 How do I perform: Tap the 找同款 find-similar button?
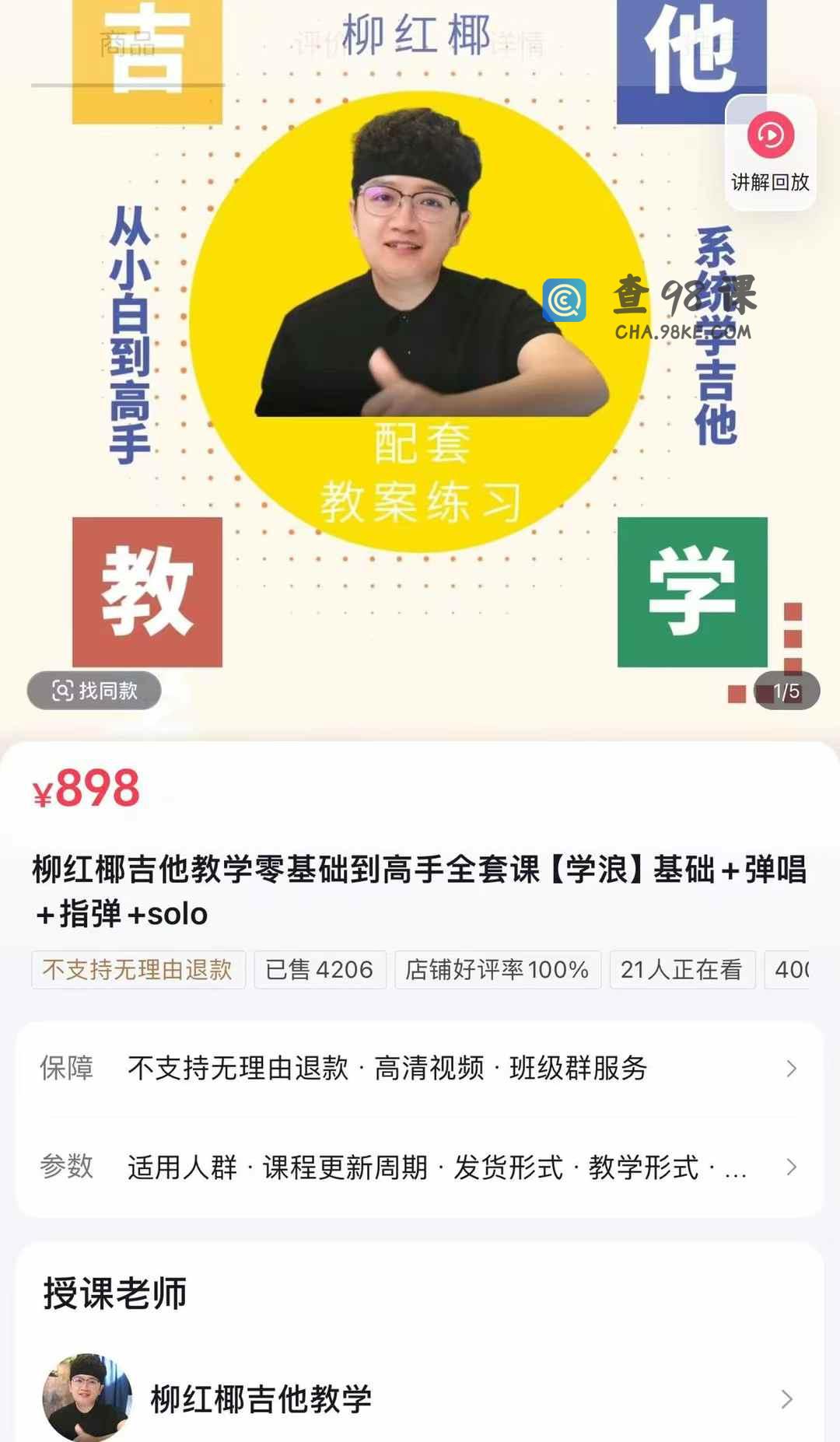94,691
